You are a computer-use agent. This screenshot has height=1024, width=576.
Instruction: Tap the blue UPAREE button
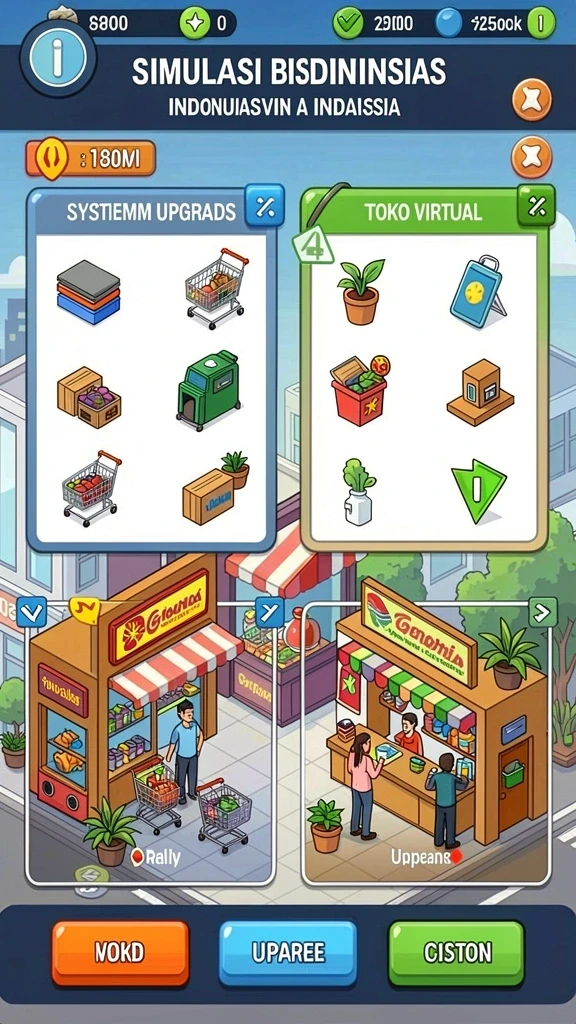click(288, 953)
